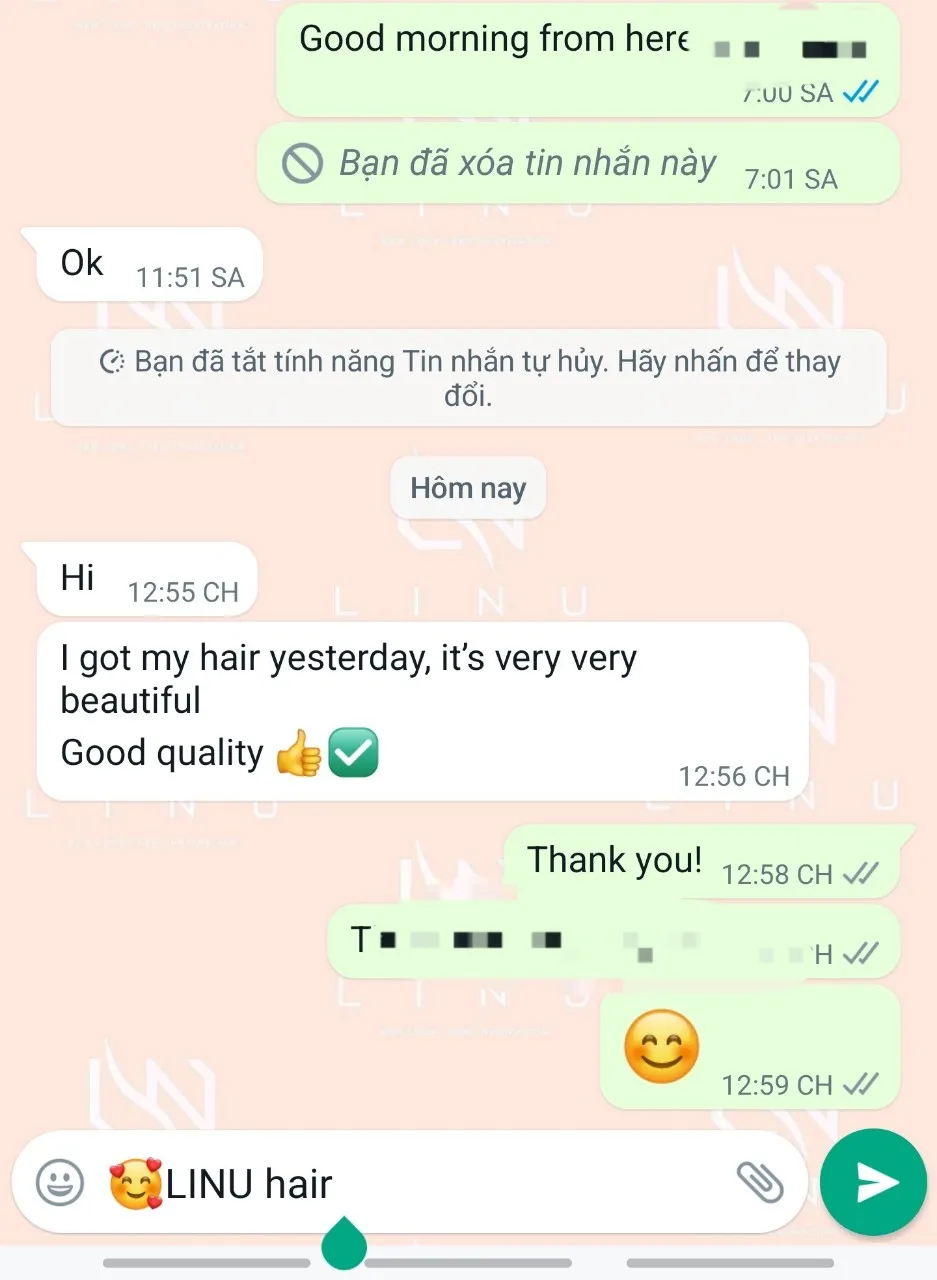Send the typed LINU hair message

874,1183
